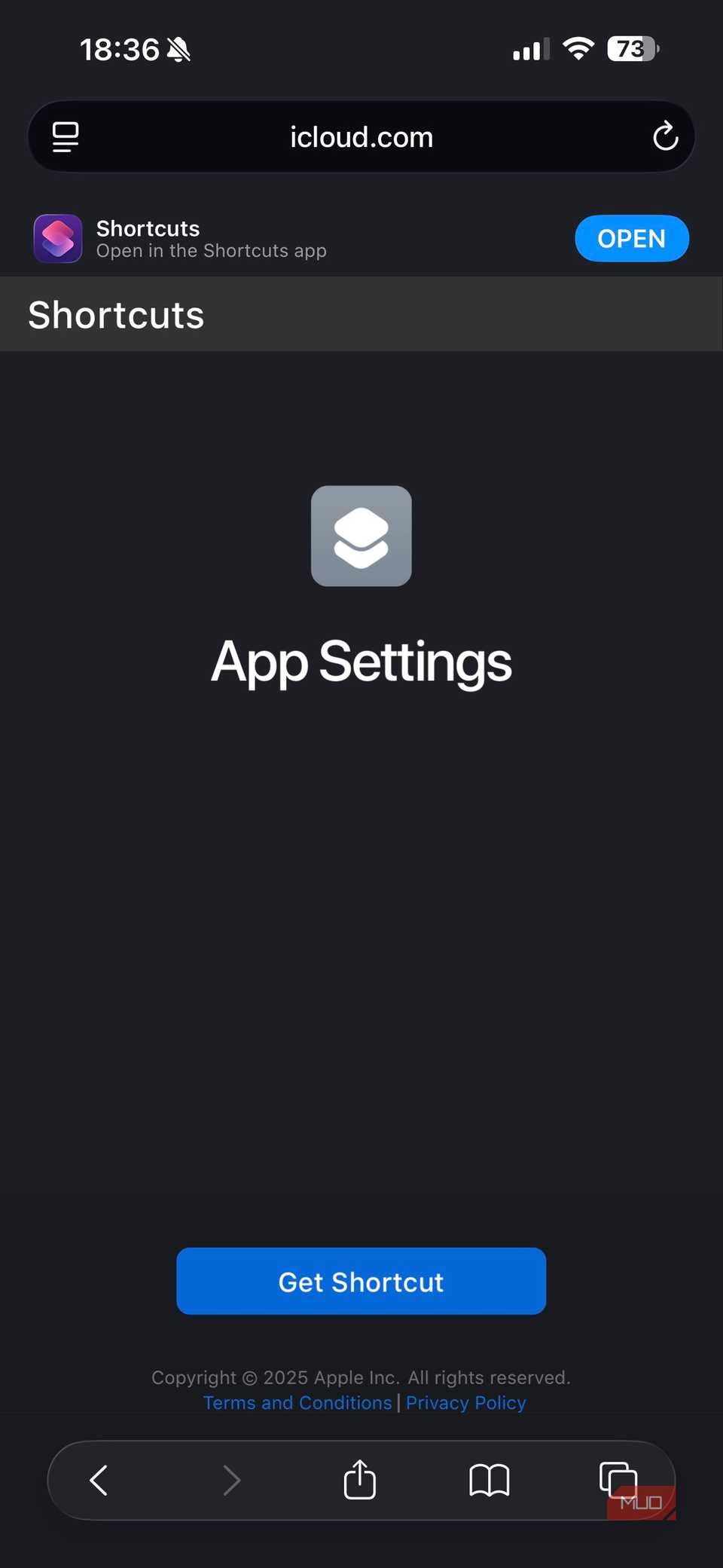Viewport: 723px width, 1568px height.
Task: Tap the forward navigation arrow
Action: click(232, 1479)
